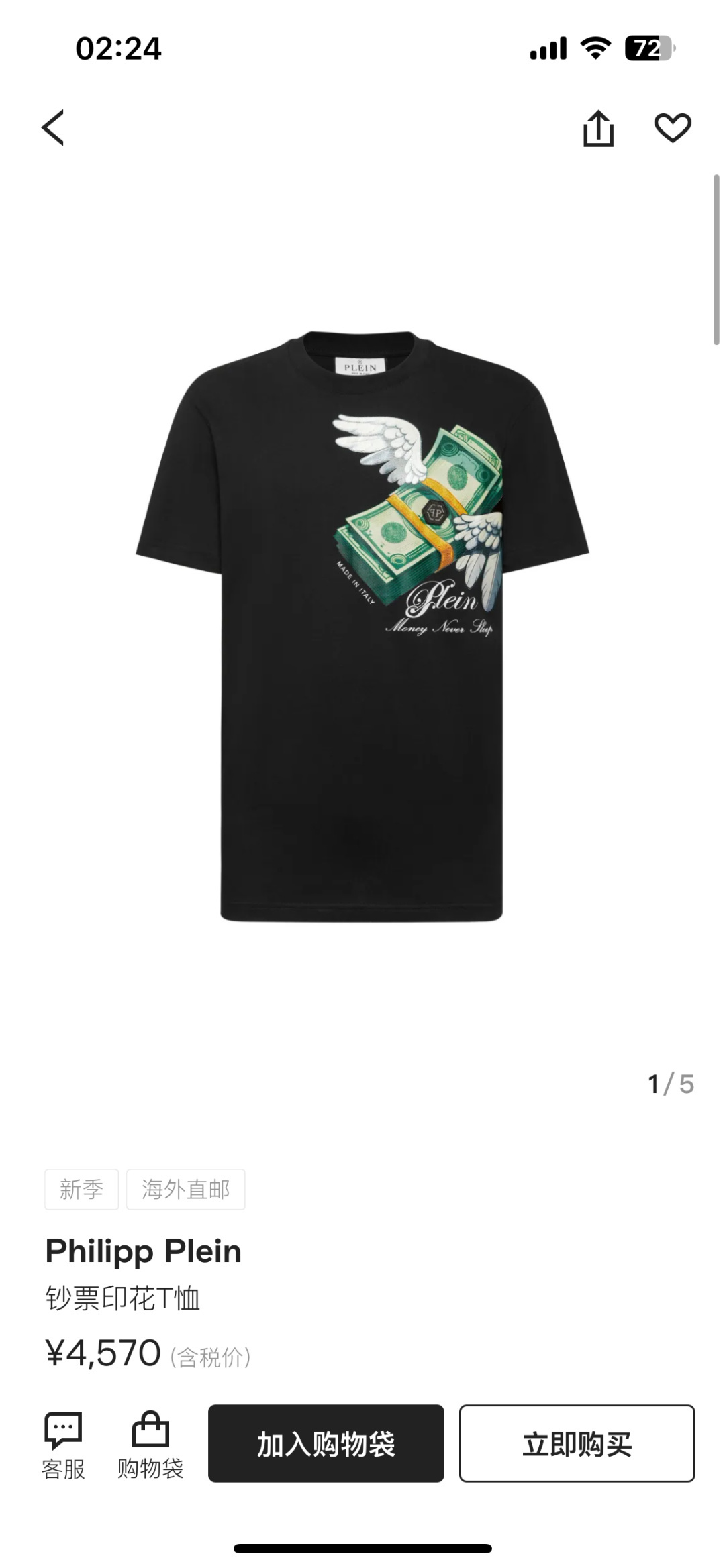This screenshot has width=725, height=1568.
Task: Open the T-shirt product image
Action: [x=362, y=625]
